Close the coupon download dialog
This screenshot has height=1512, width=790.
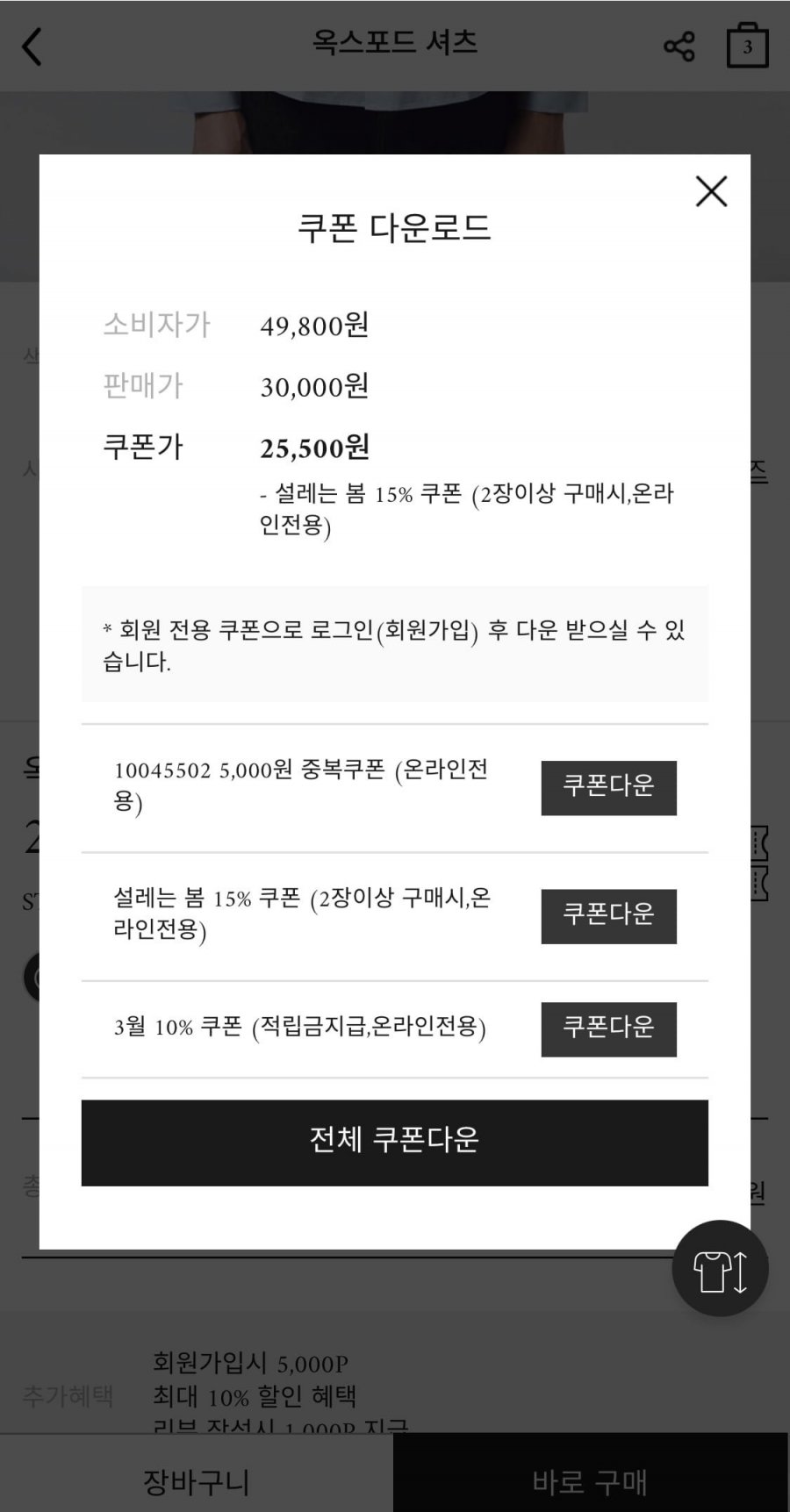click(711, 190)
